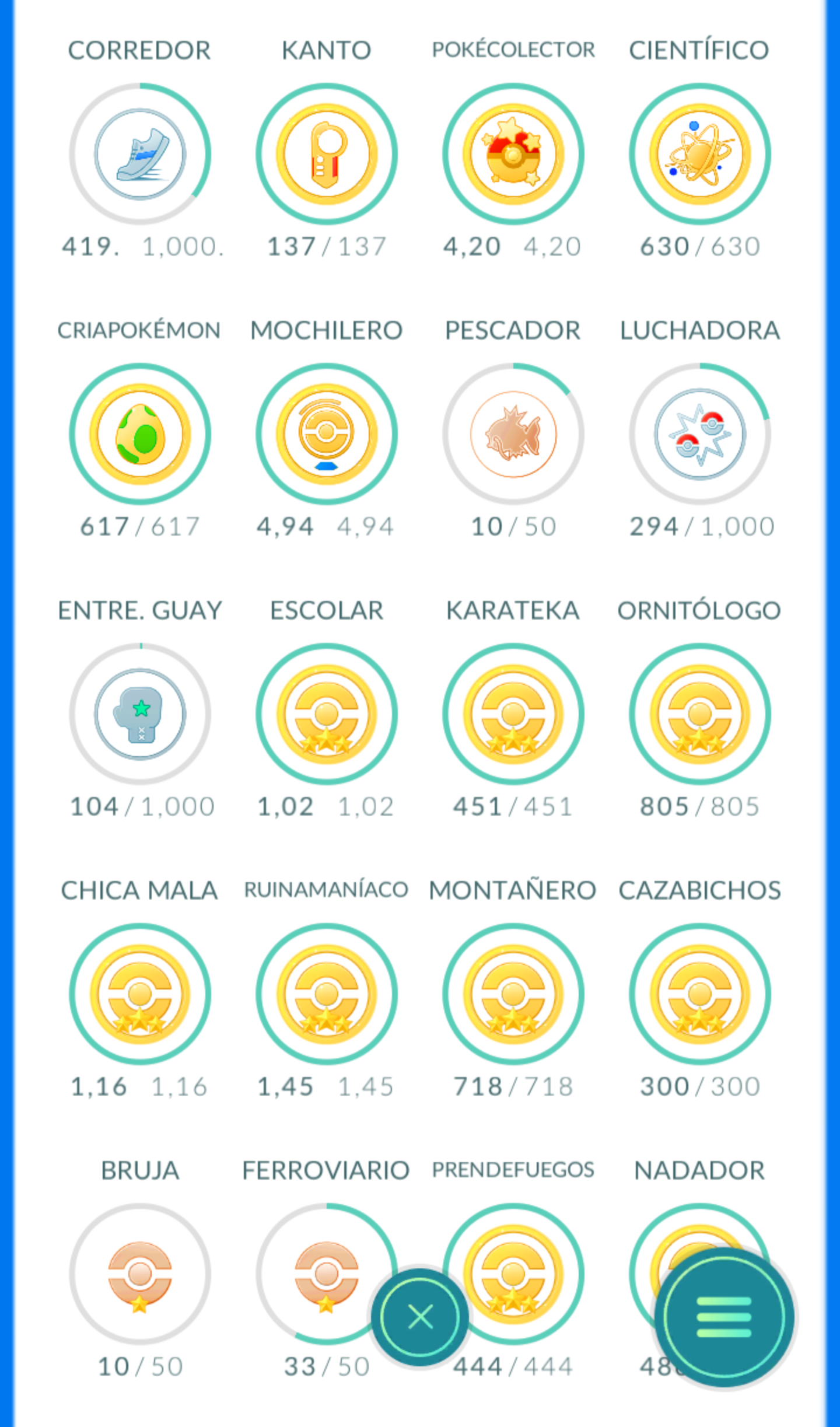The image size is (840, 1427).
Task: View the Montañero medal details
Action: (x=513, y=994)
